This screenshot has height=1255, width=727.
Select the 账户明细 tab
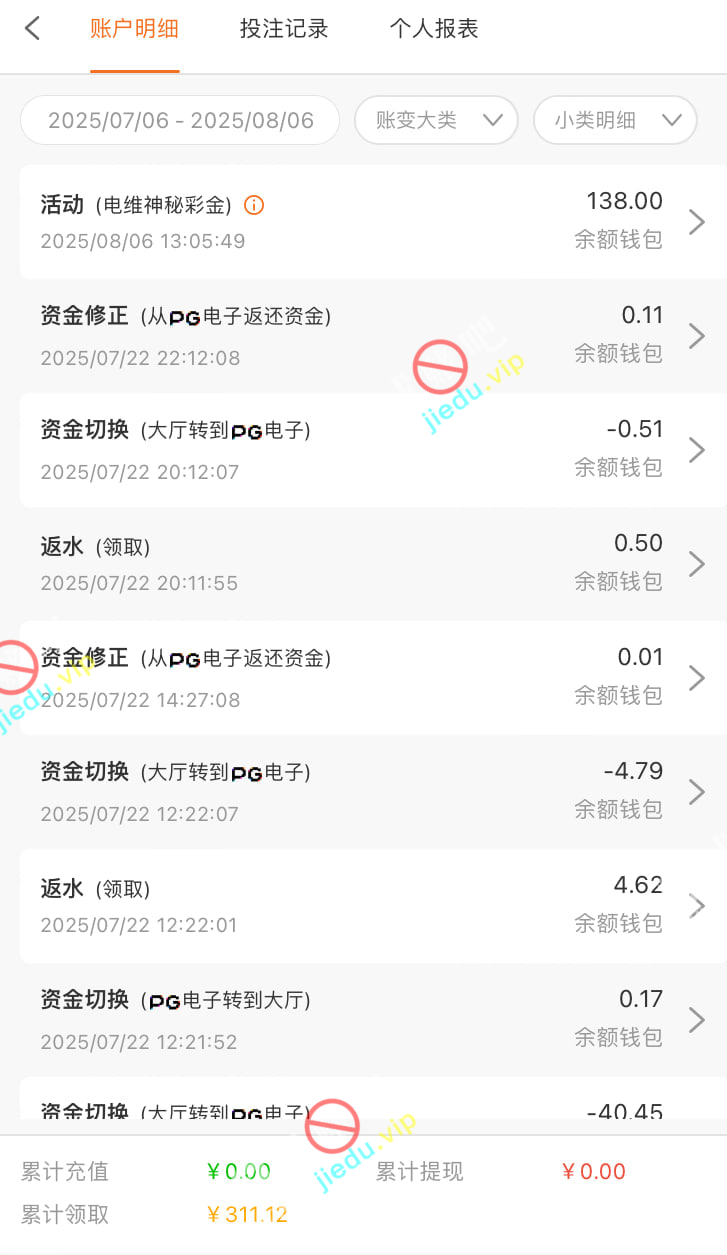135,29
